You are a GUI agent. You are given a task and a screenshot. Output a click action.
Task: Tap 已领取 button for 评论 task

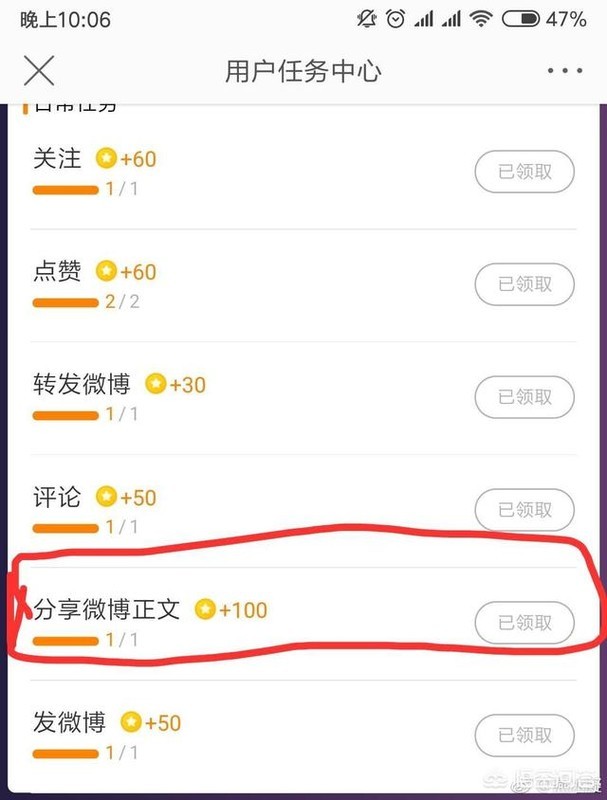click(525, 510)
